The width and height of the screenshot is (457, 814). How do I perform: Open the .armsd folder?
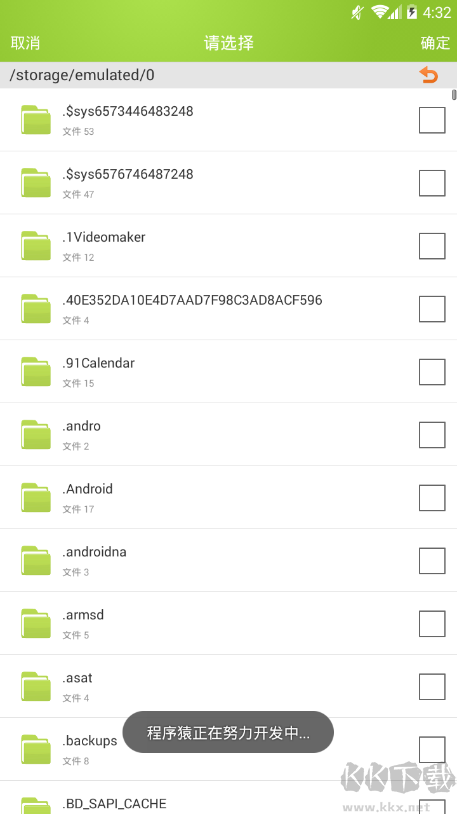(x=228, y=623)
